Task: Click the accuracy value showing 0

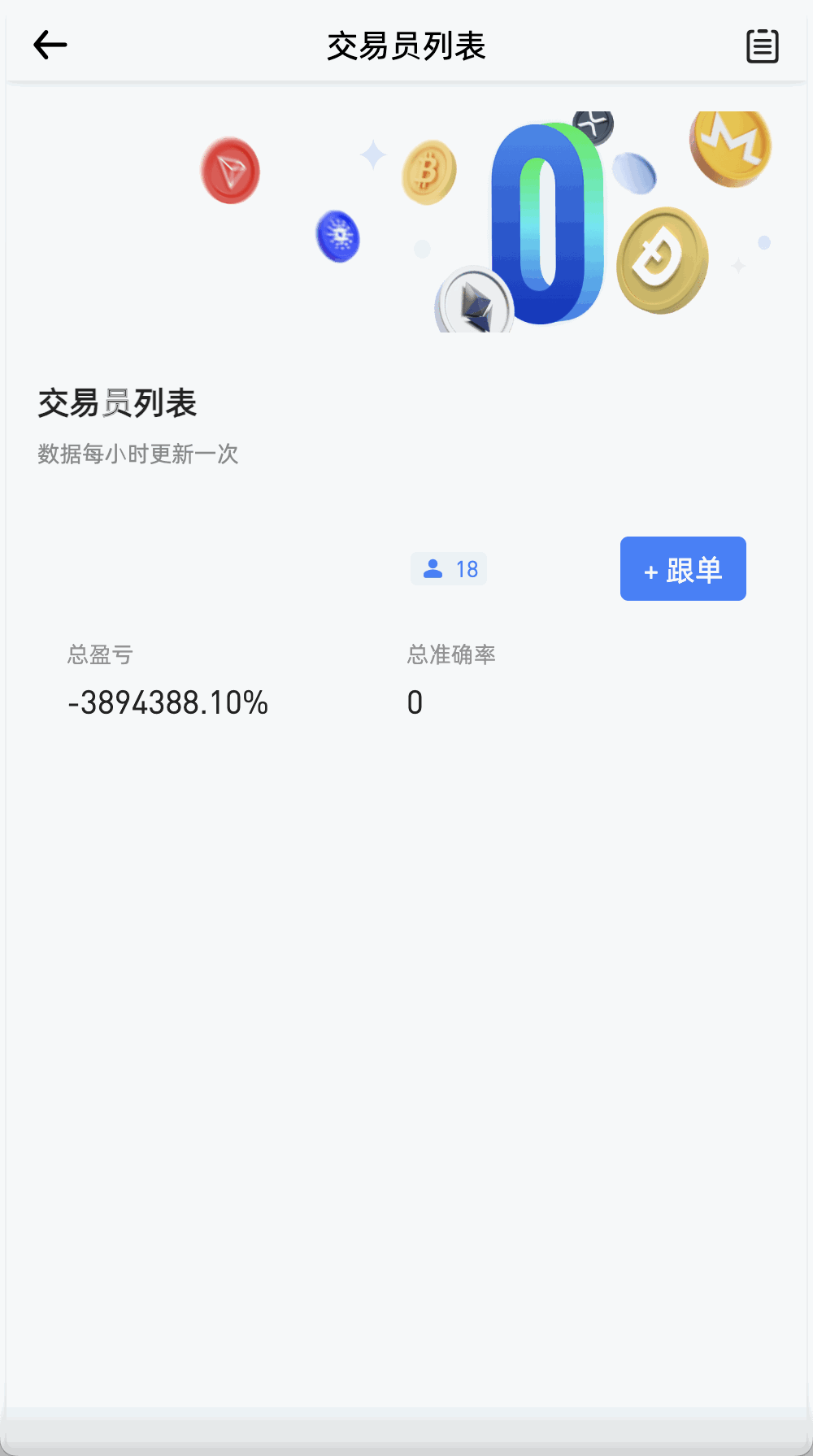Action: (415, 702)
